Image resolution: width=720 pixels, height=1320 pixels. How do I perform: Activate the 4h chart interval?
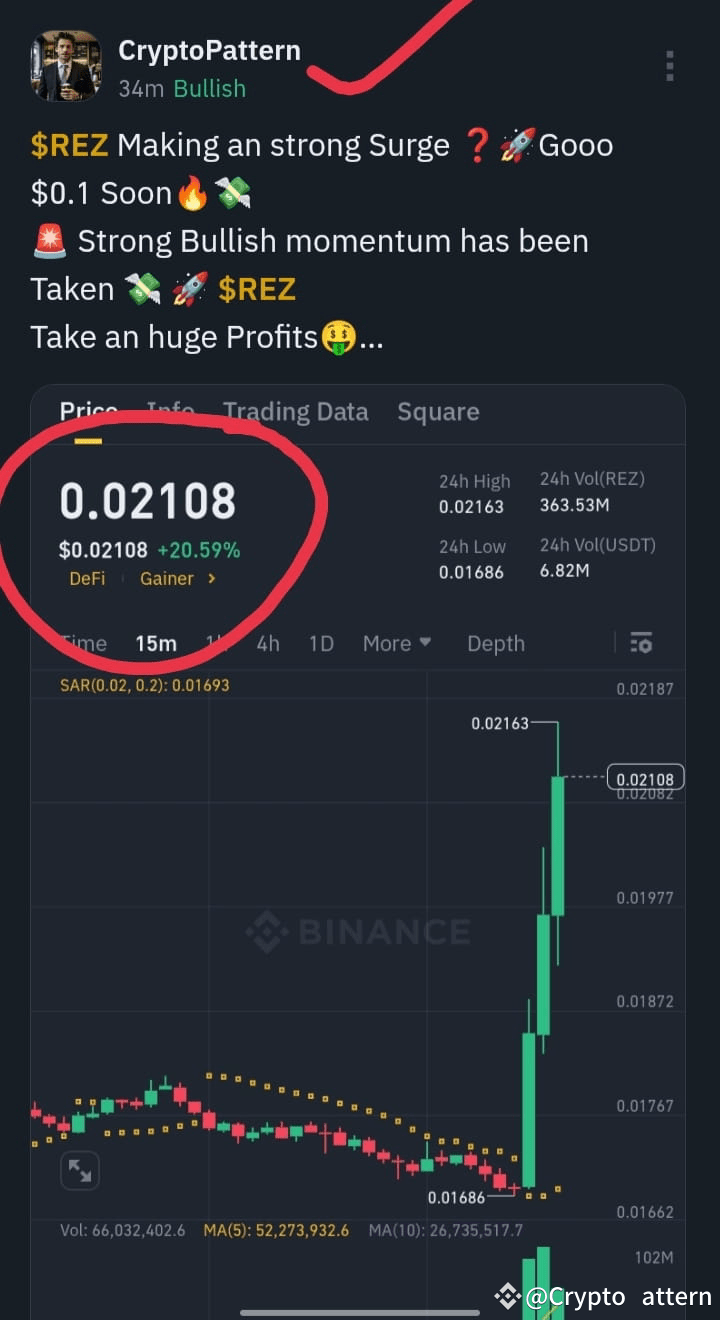click(267, 643)
